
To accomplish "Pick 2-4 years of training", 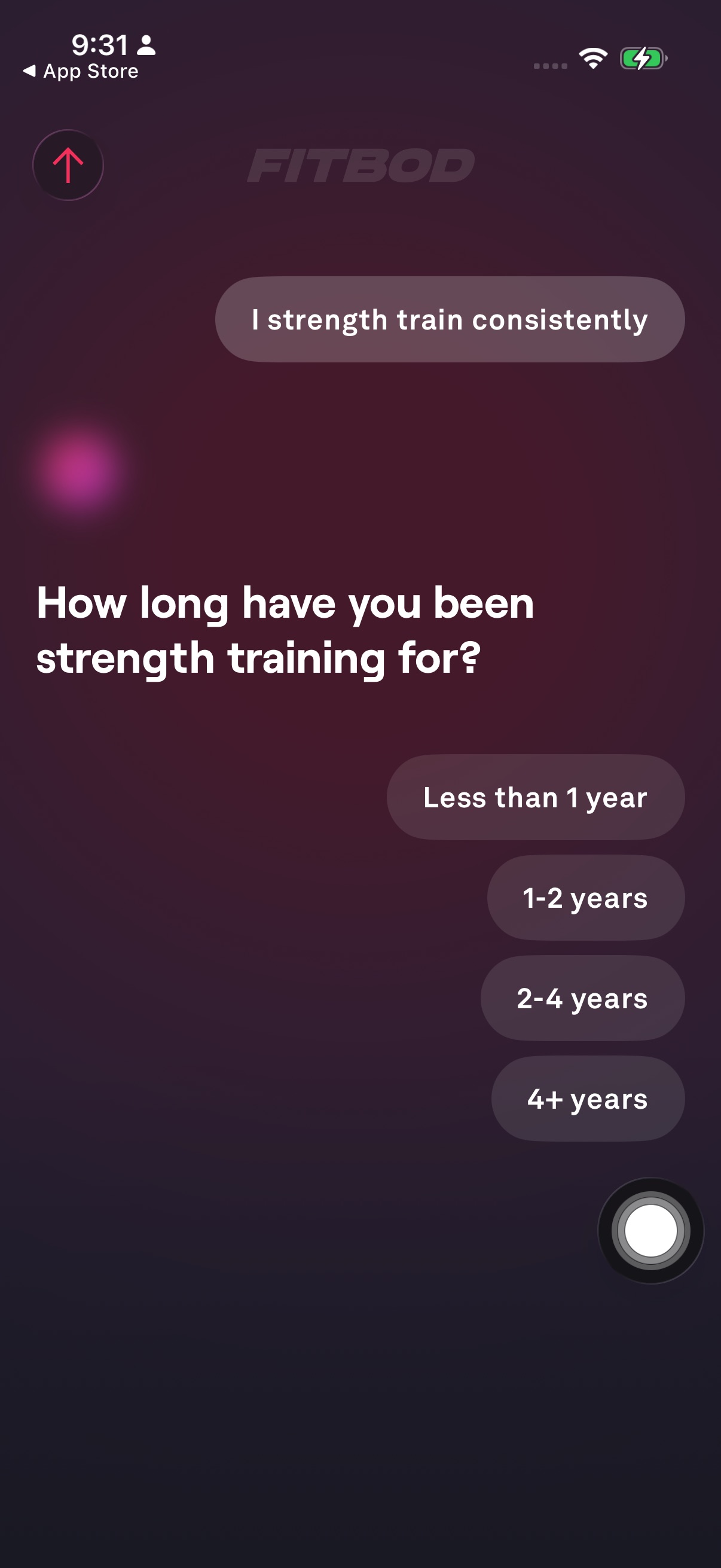I will (x=582, y=997).
